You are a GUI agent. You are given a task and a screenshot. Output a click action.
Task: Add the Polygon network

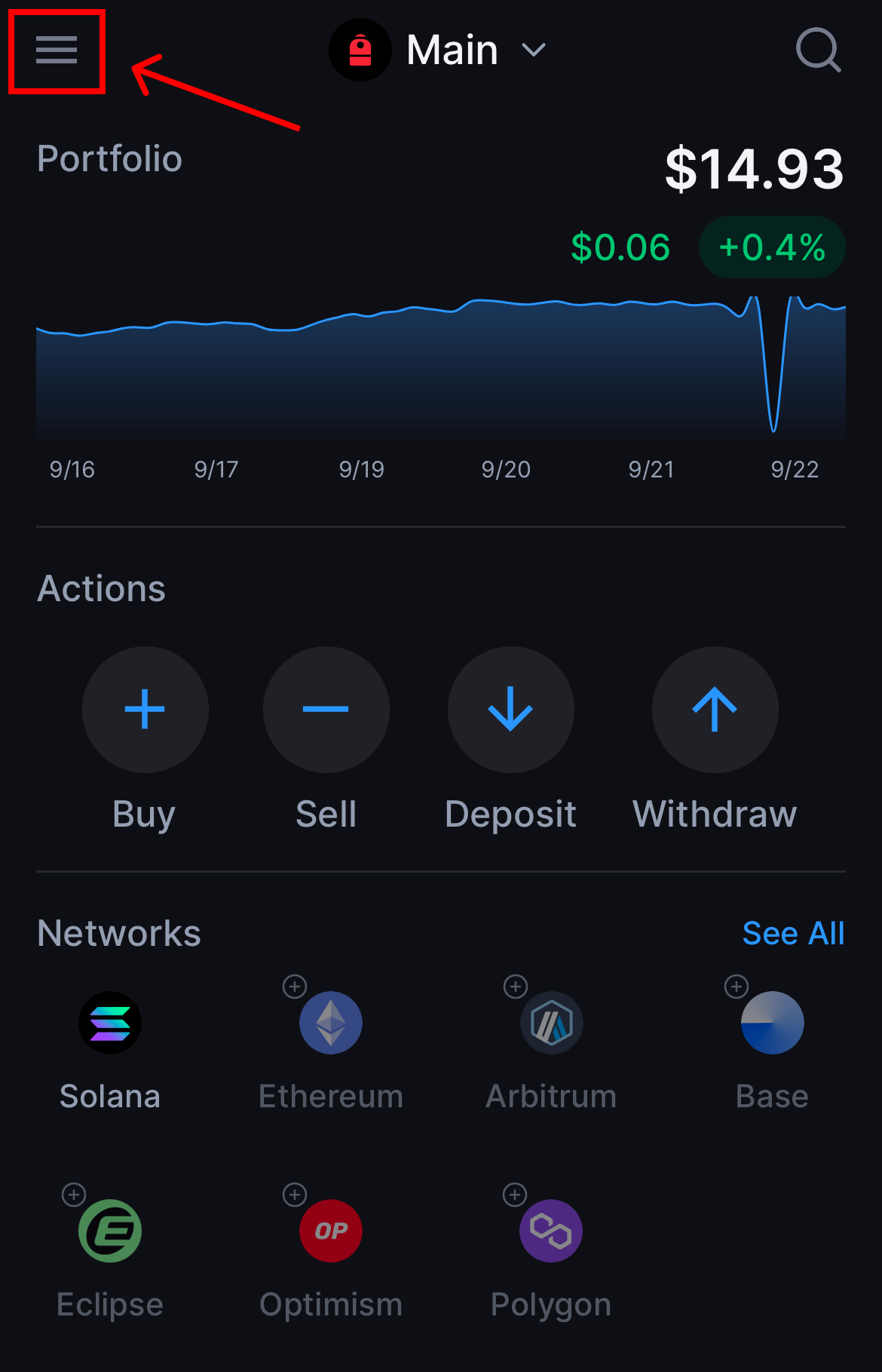click(x=515, y=1195)
